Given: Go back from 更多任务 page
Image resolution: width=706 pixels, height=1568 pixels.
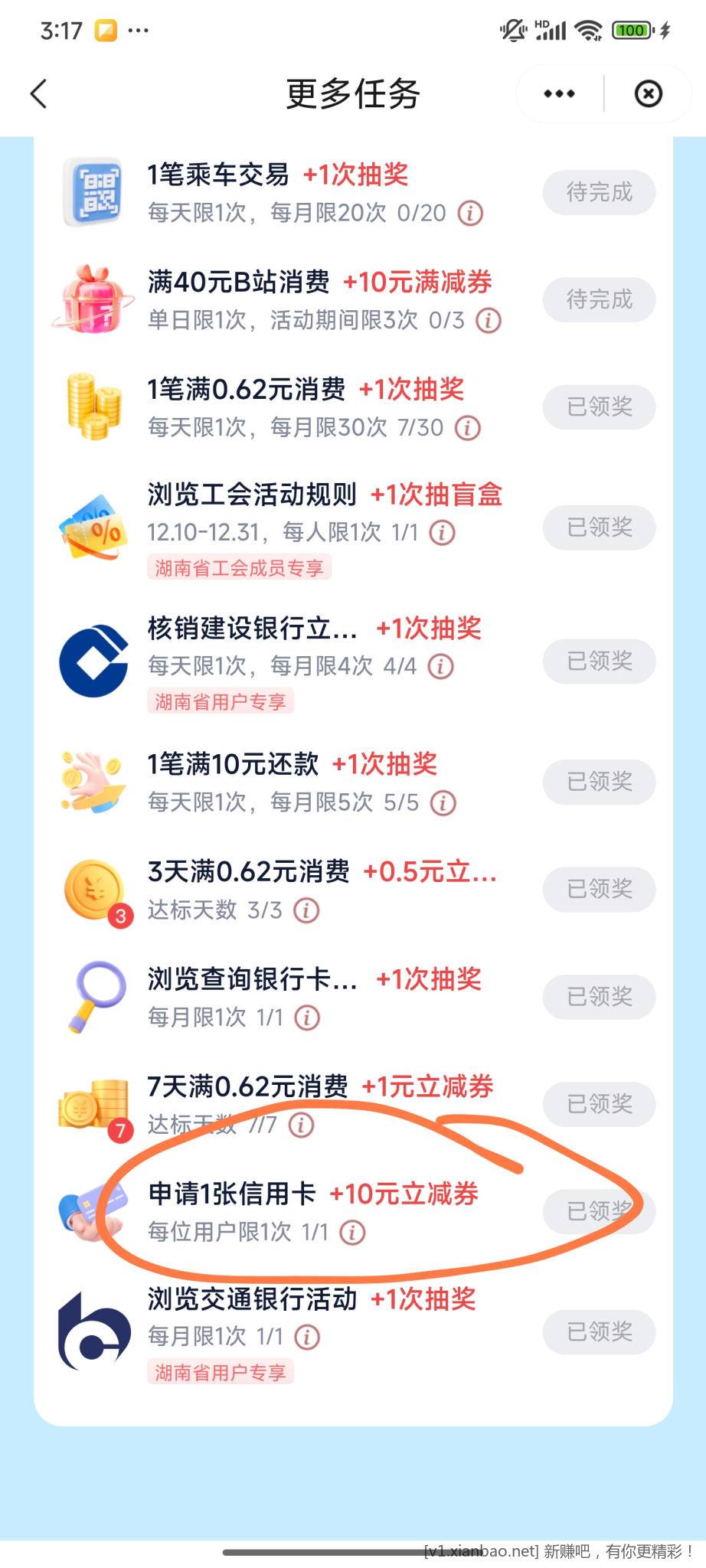Looking at the screenshot, I should (38, 94).
